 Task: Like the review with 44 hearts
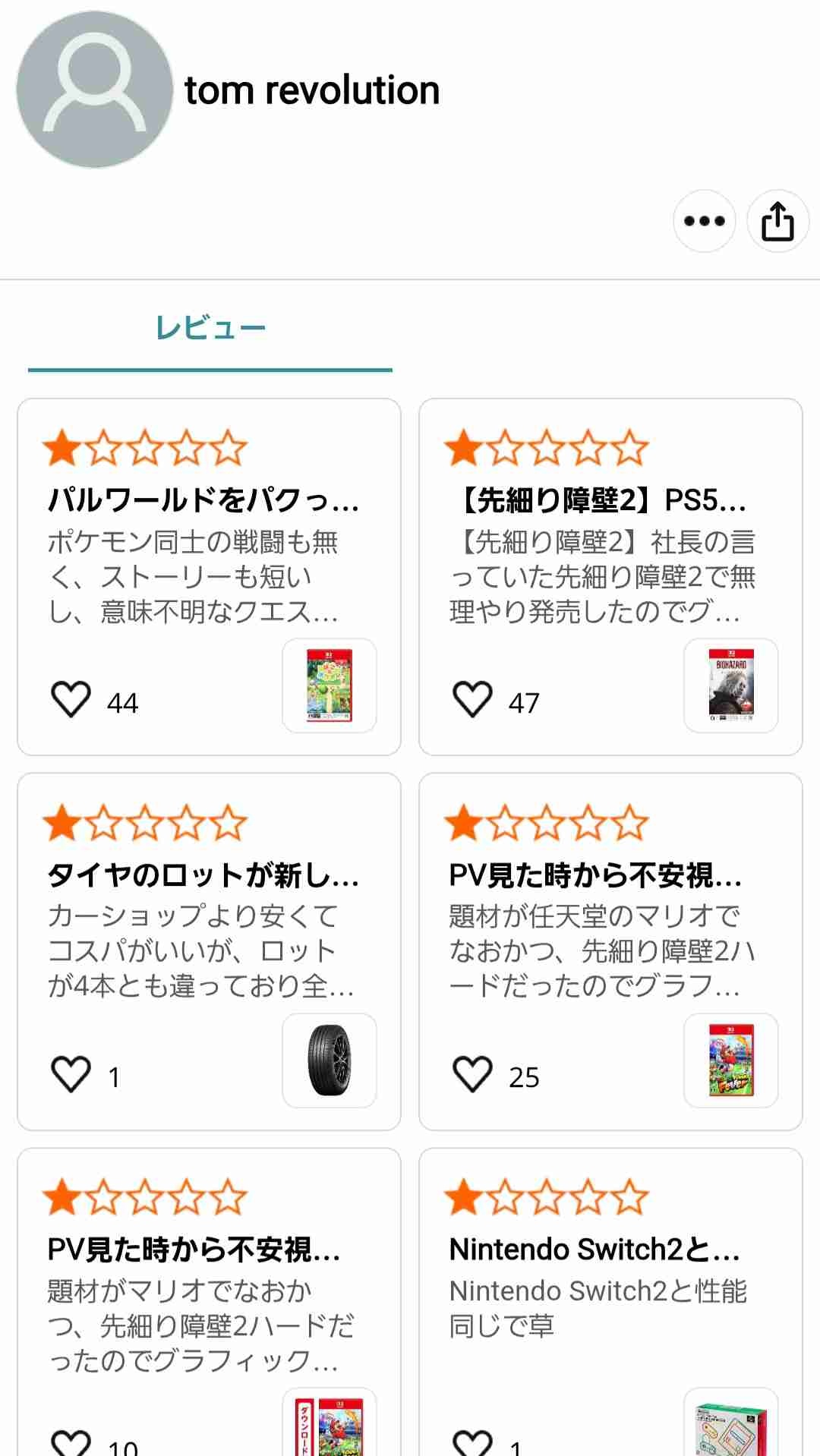point(71,700)
